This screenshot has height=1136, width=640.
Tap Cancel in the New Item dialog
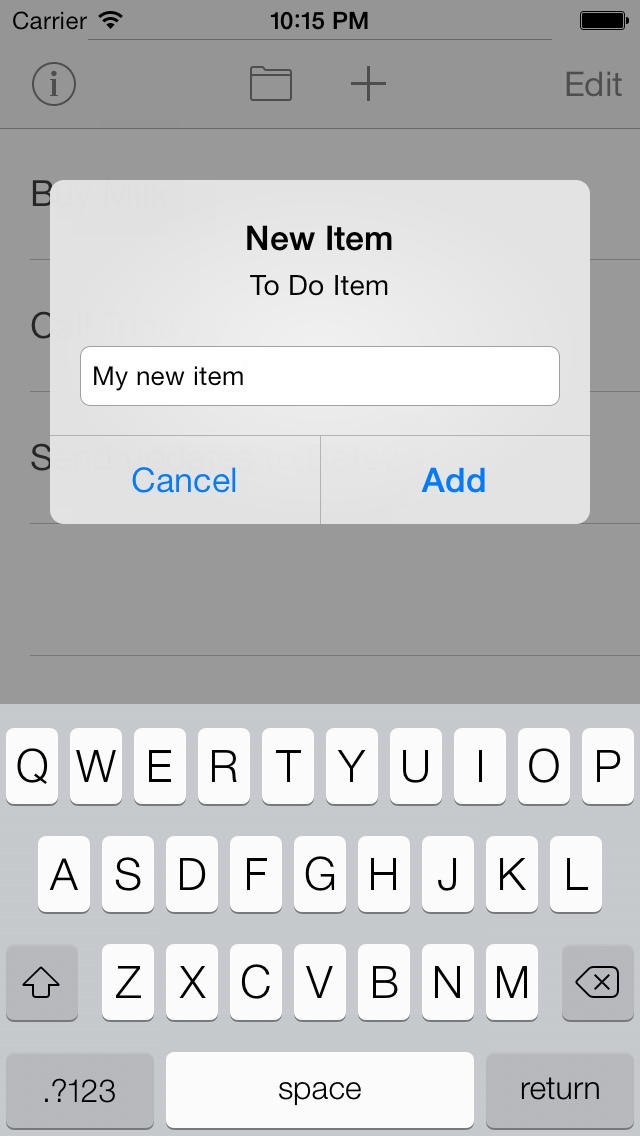tap(185, 480)
